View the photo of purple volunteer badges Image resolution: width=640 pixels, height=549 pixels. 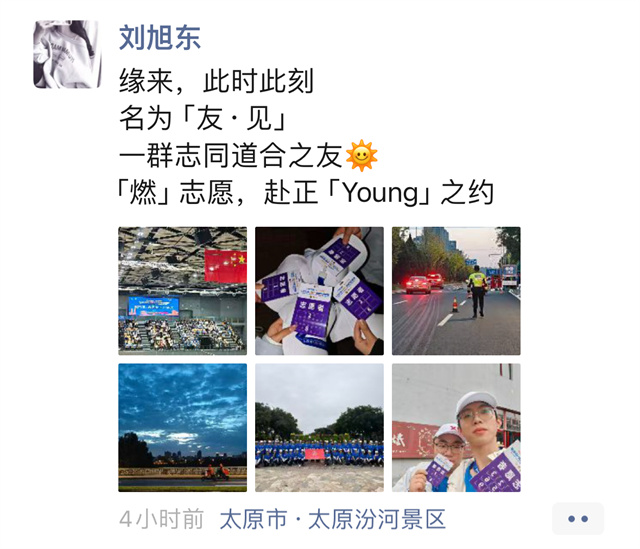[319, 291]
